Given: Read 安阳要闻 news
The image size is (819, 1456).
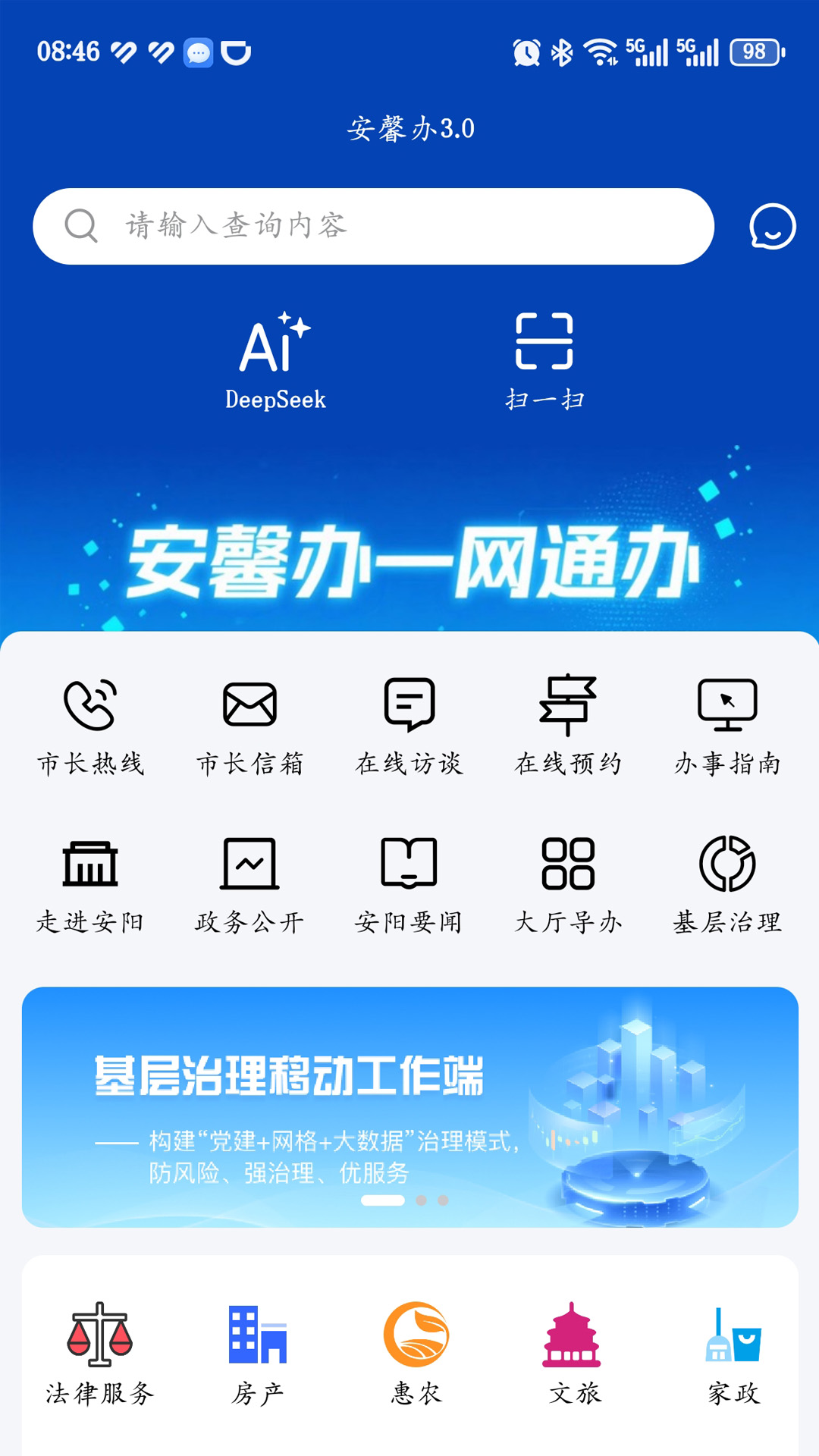Looking at the screenshot, I should [x=409, y=884].
